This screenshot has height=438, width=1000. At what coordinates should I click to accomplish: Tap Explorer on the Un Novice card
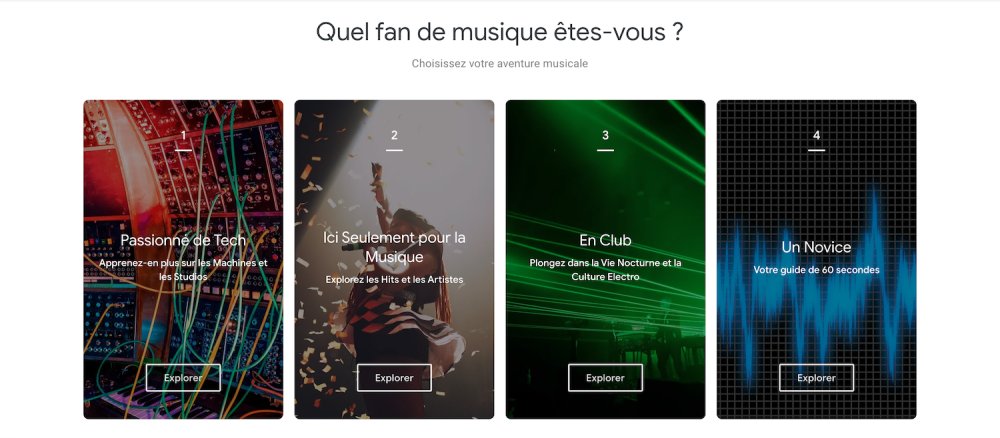[816, 378]
